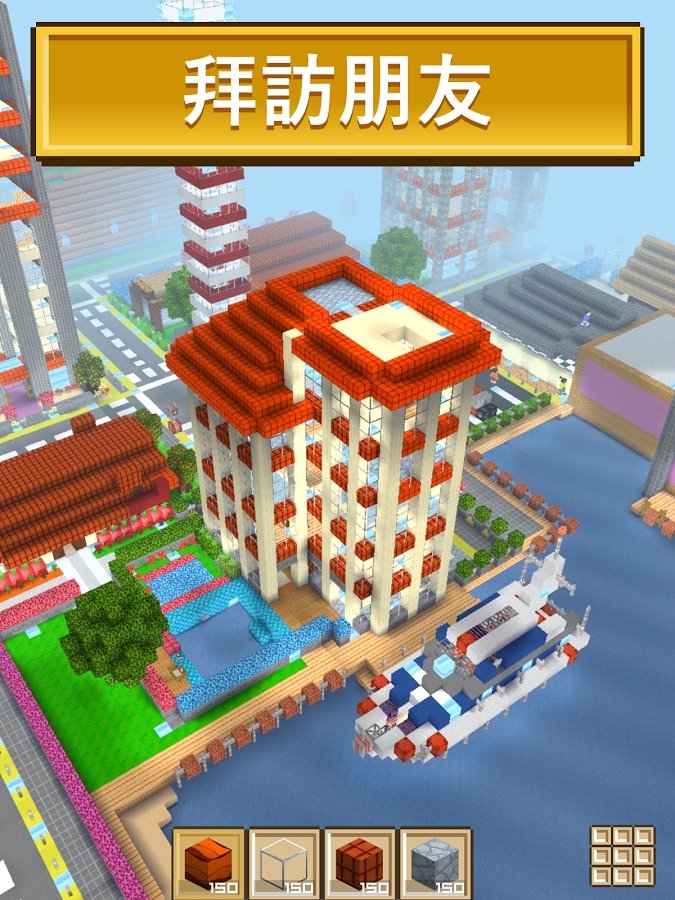675x900 pixels.
Task: Open the block inventory grid
Action: [x=622, y=856]
